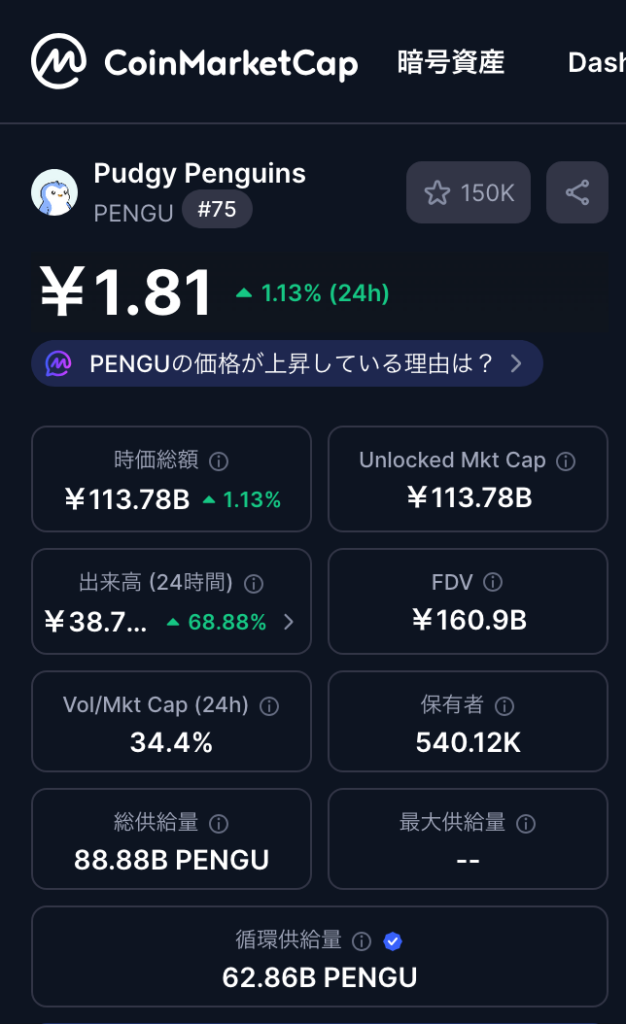The width and height of the screenshot is (626, 1024).
Task: Tap the FDV info icon
Action: click(x=493, y=583)
